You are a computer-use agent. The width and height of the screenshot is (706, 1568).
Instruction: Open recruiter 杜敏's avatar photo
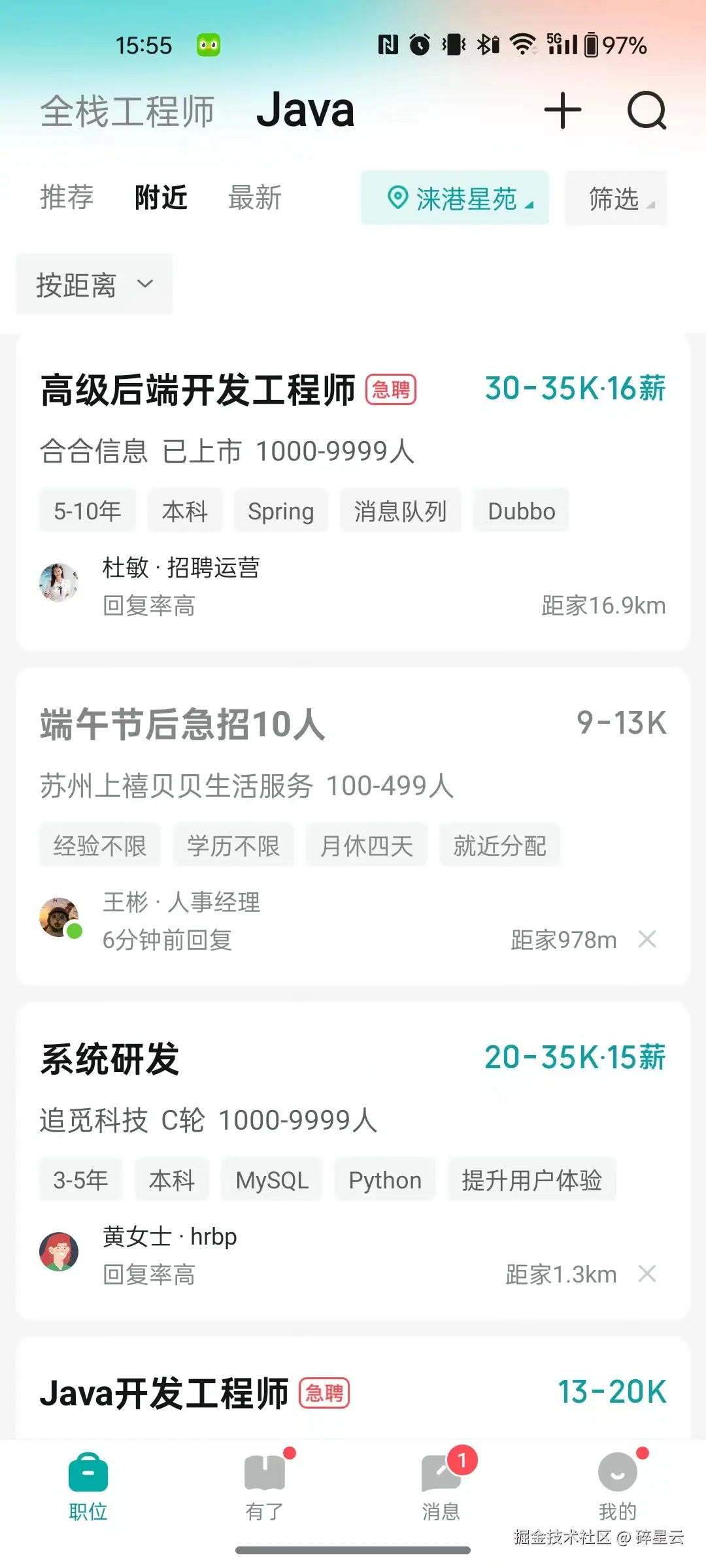point(58,583)
